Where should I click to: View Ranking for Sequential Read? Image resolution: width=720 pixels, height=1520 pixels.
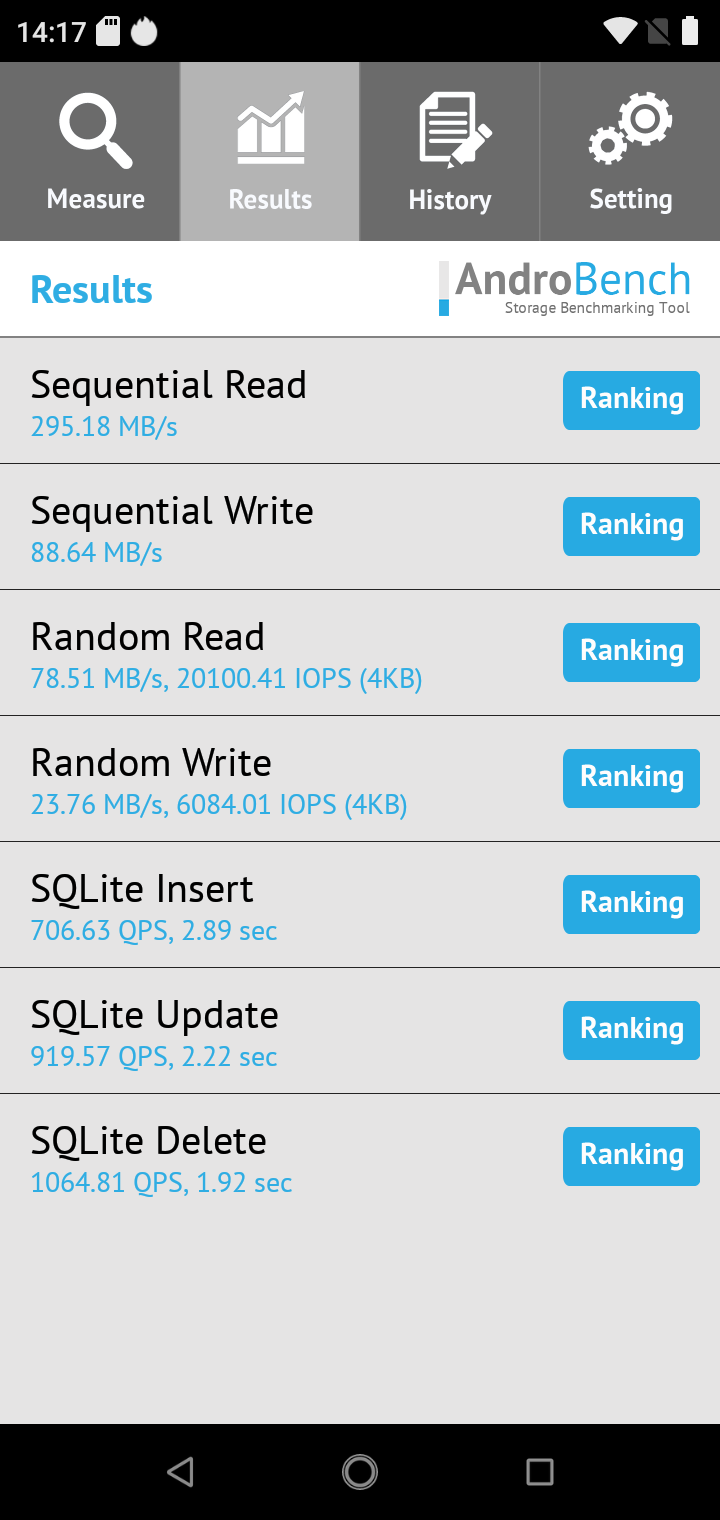coord(631,400)
